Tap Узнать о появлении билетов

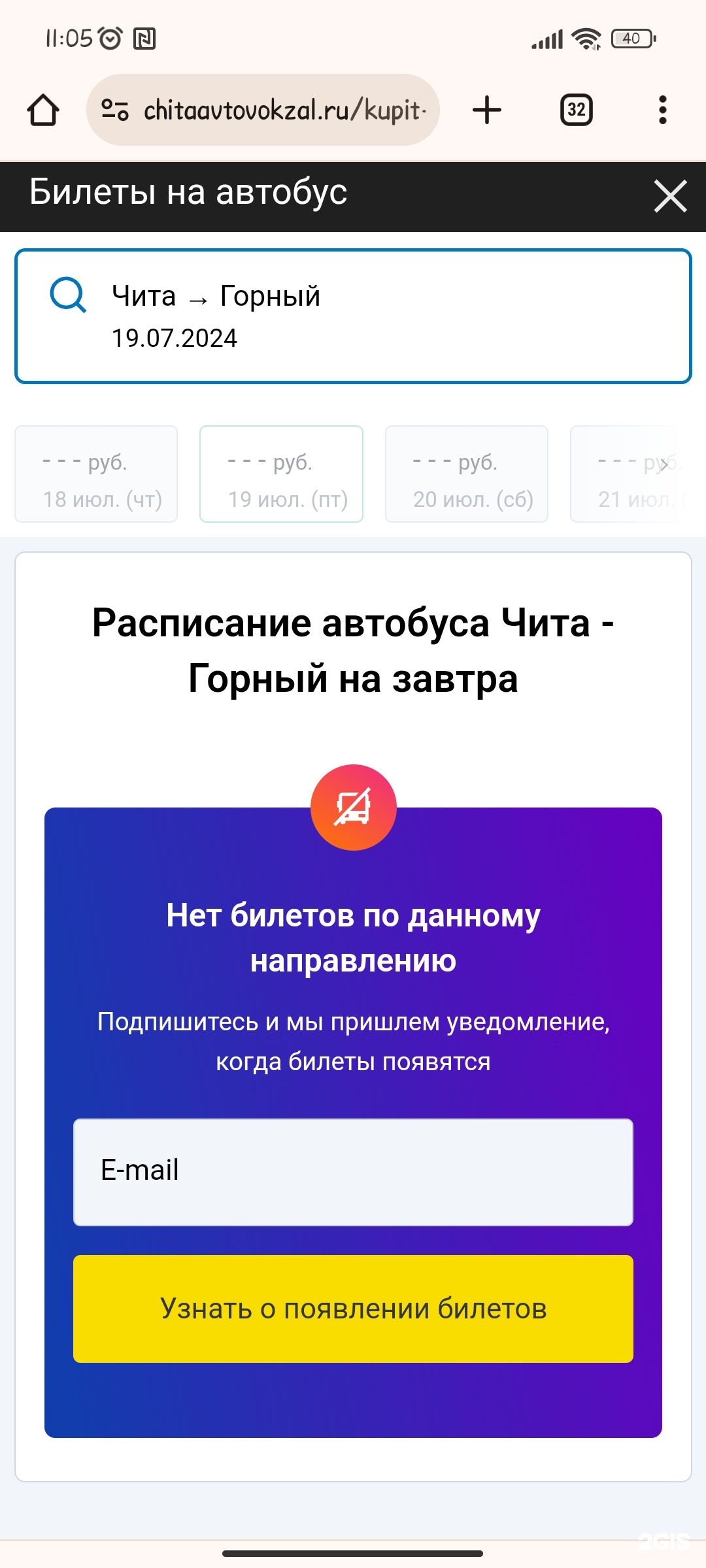coord(353,1309)
